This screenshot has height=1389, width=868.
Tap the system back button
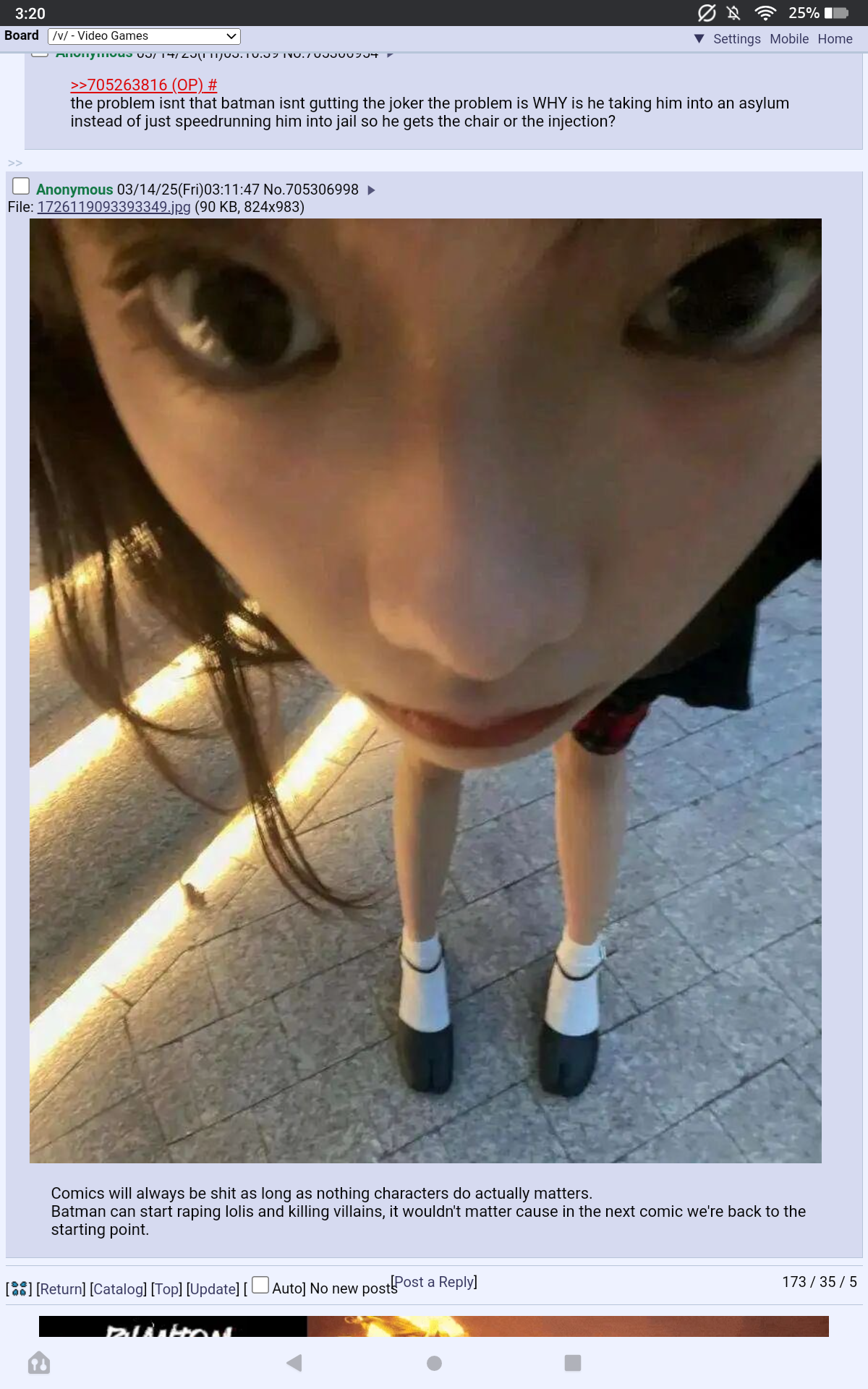coord(294,1363)
